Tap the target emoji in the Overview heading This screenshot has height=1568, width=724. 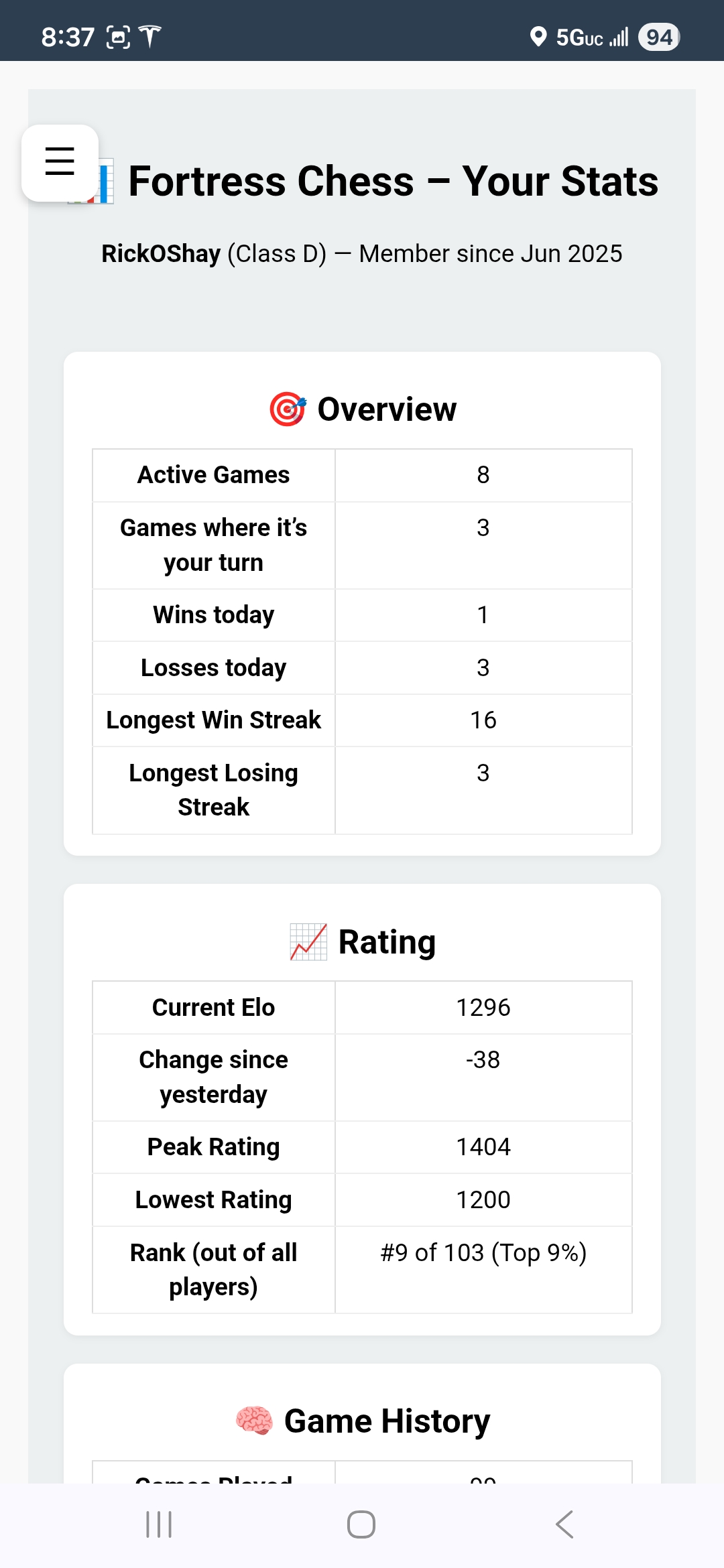pos(288,409)
